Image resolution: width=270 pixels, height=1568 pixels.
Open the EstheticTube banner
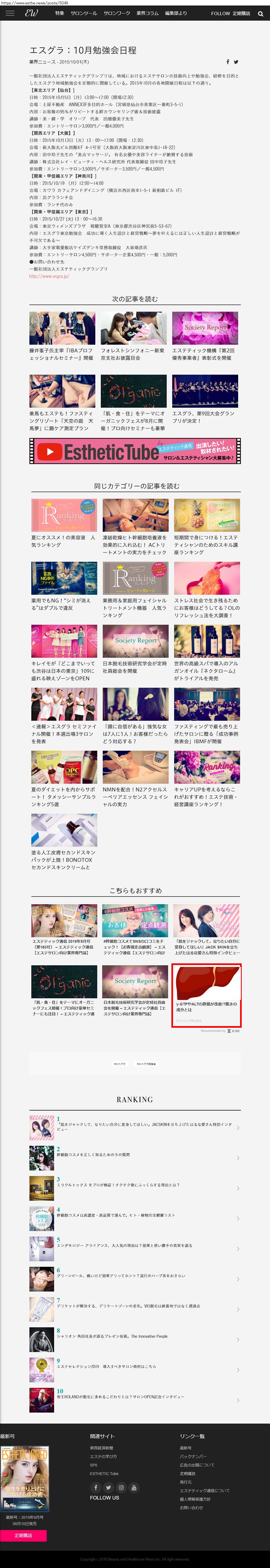tap(135, 451)
